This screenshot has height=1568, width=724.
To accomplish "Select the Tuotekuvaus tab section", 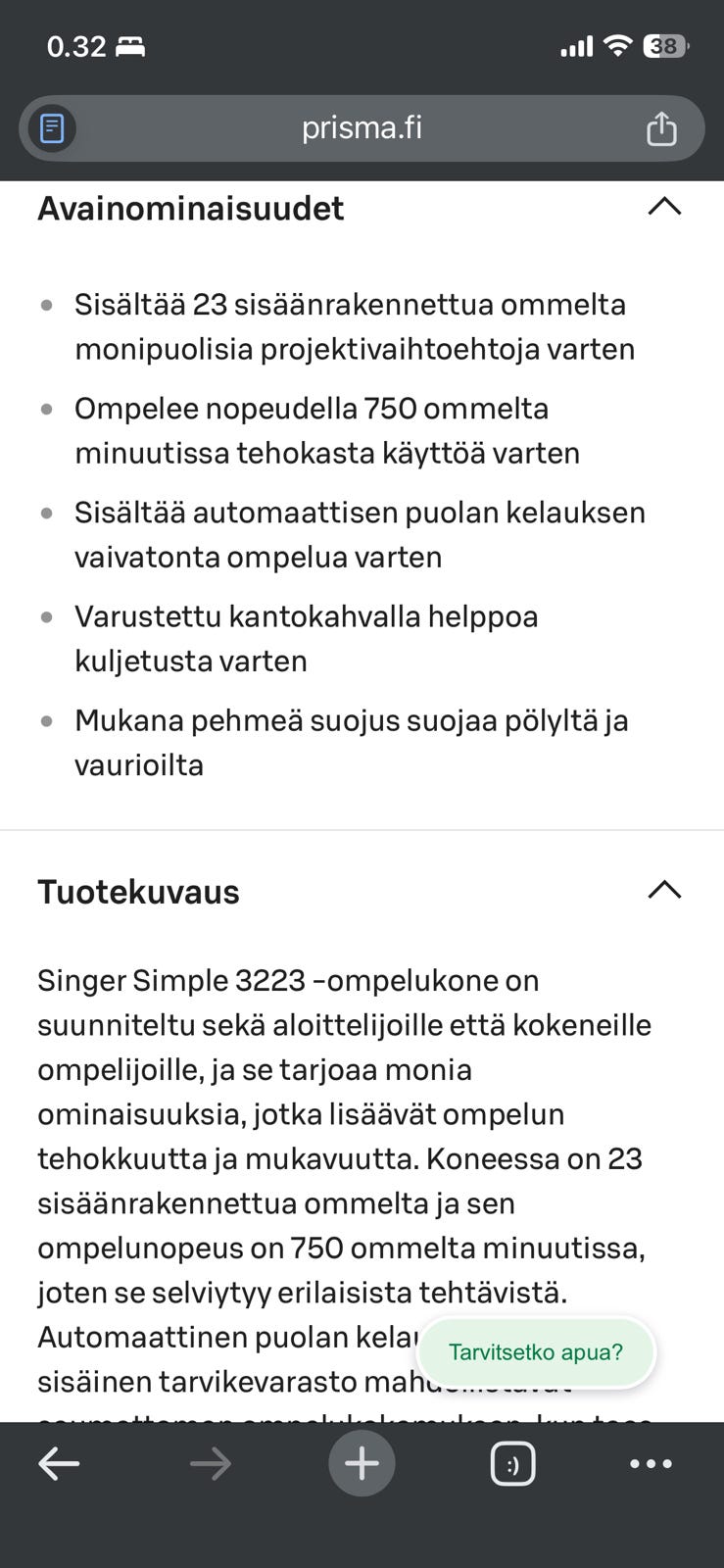I will coord(138,892).
